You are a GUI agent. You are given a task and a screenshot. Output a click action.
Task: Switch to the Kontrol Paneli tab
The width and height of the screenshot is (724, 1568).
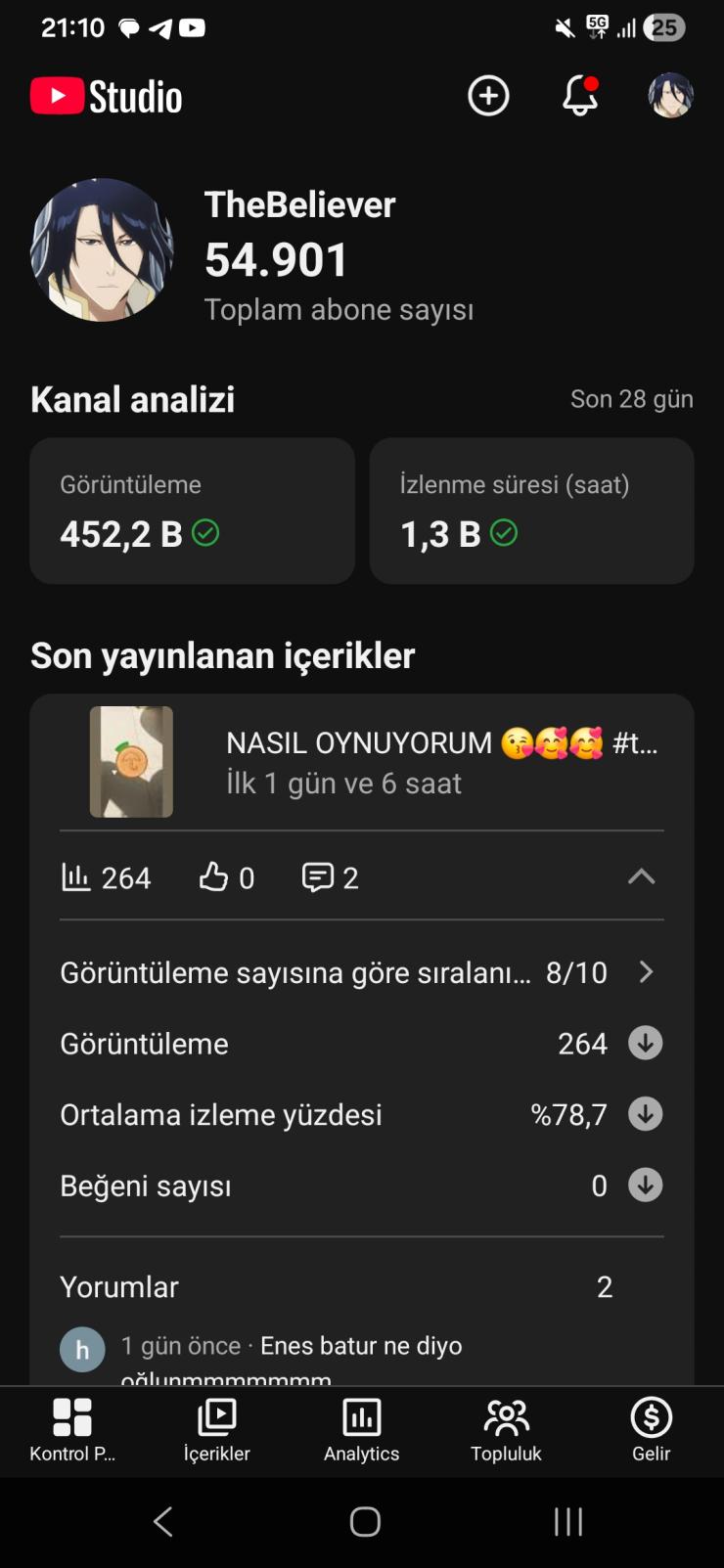coord(72,1430)
